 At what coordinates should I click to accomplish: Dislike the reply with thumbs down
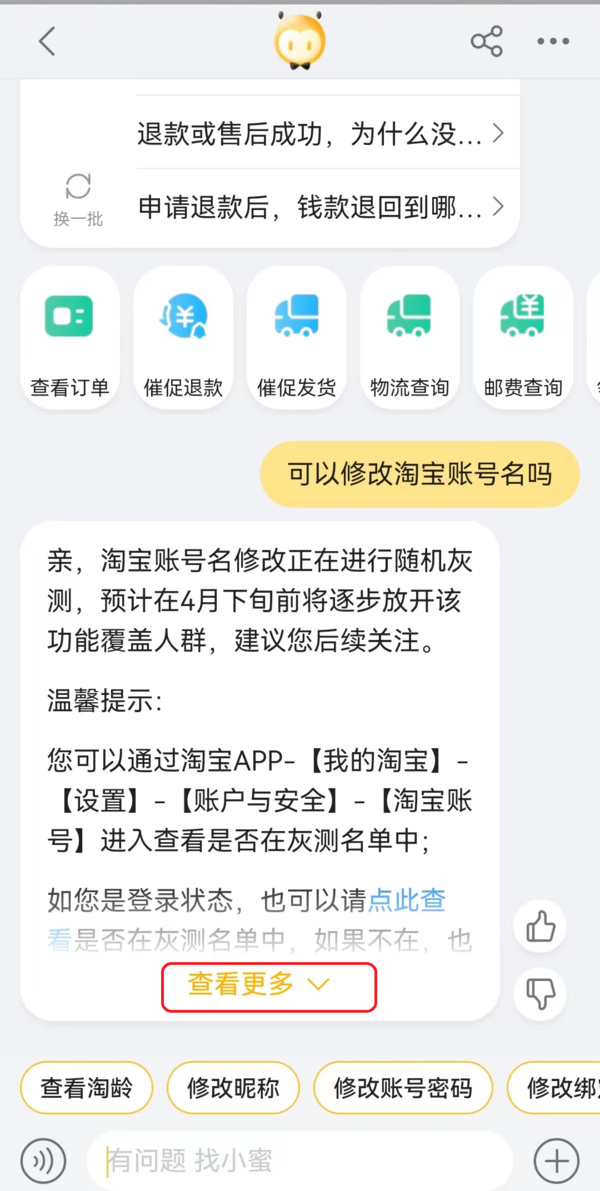click(540, 993)
